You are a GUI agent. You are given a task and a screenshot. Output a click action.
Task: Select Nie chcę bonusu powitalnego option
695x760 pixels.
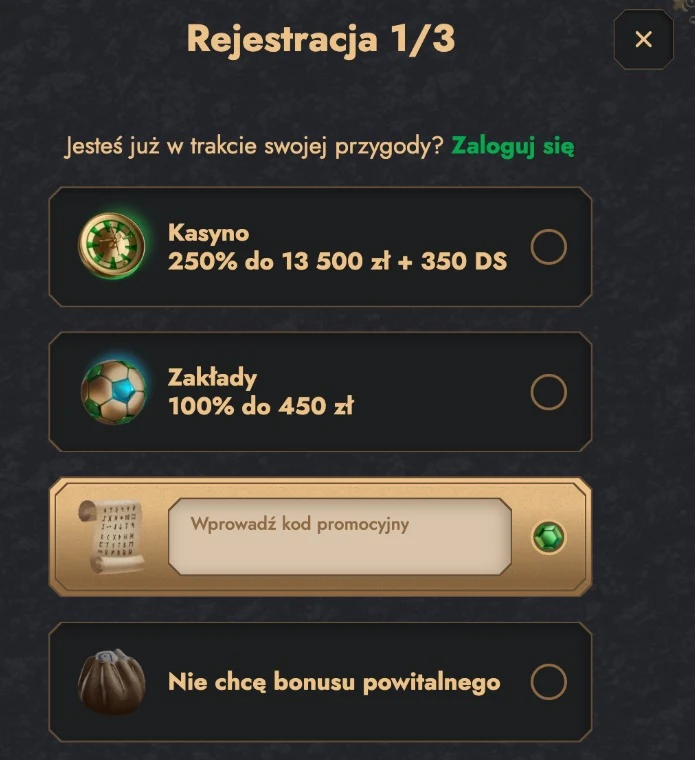coord(548,683)
